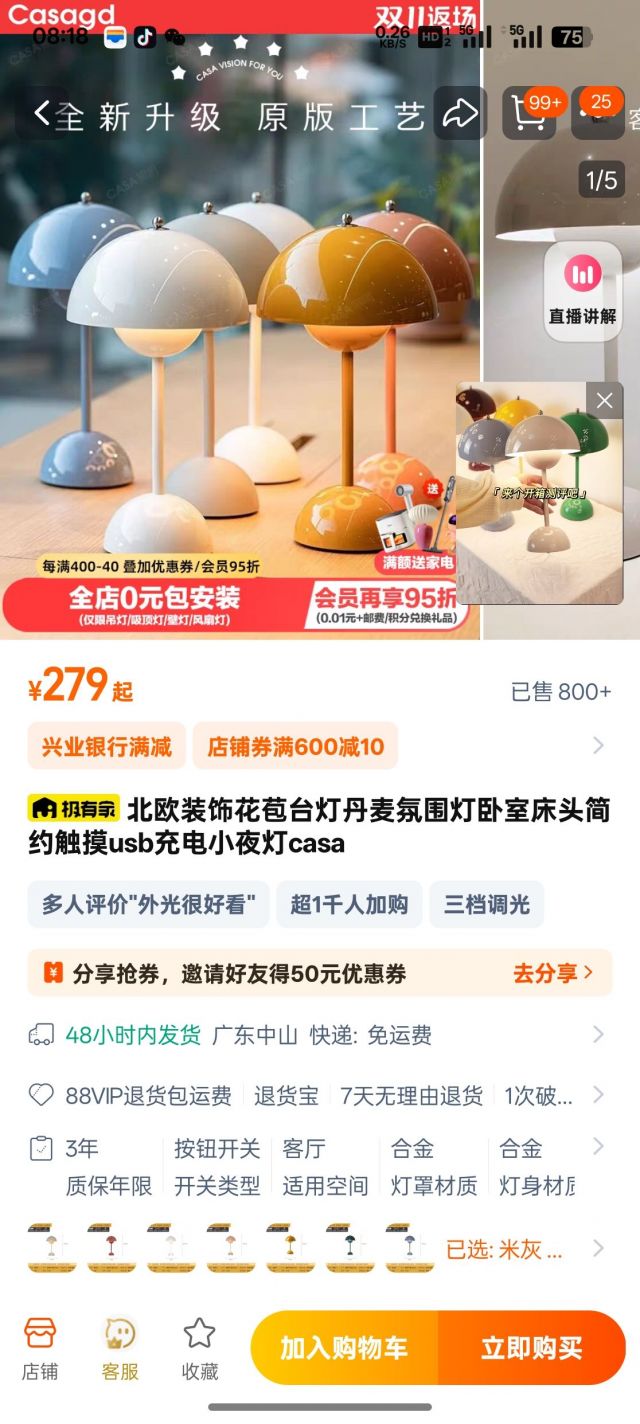Open 直播讲解 live explanation
Screen dimensions: 640x1424
pos(582,290)
